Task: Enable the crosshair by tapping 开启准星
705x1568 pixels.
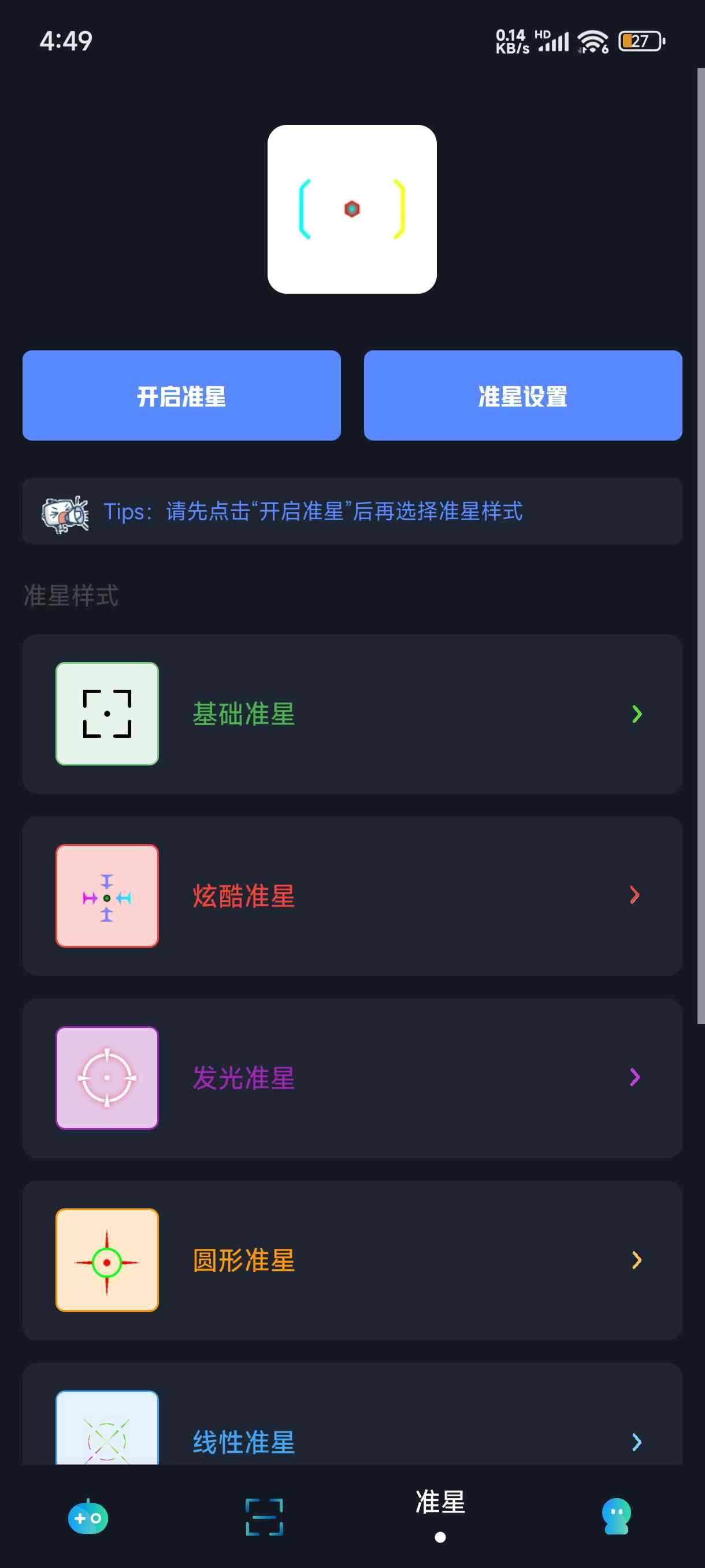Action: [x=181, y=395]
